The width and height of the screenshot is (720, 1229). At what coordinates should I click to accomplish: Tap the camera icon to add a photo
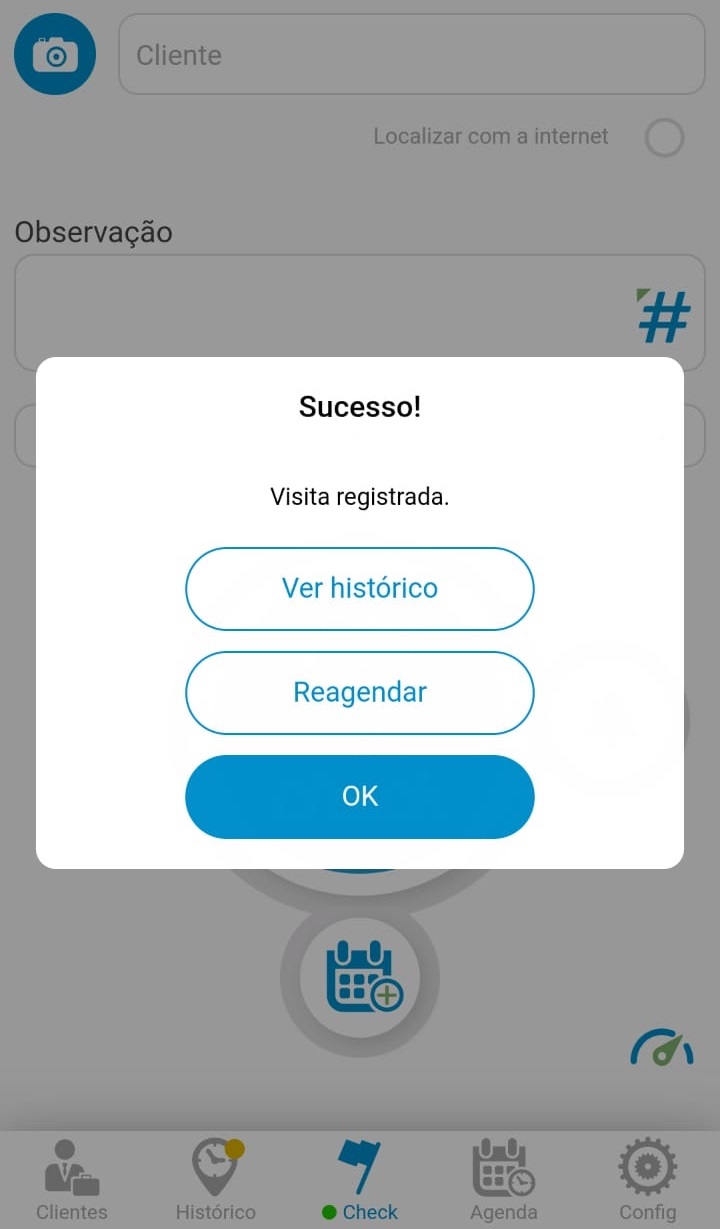coord(54,54)
